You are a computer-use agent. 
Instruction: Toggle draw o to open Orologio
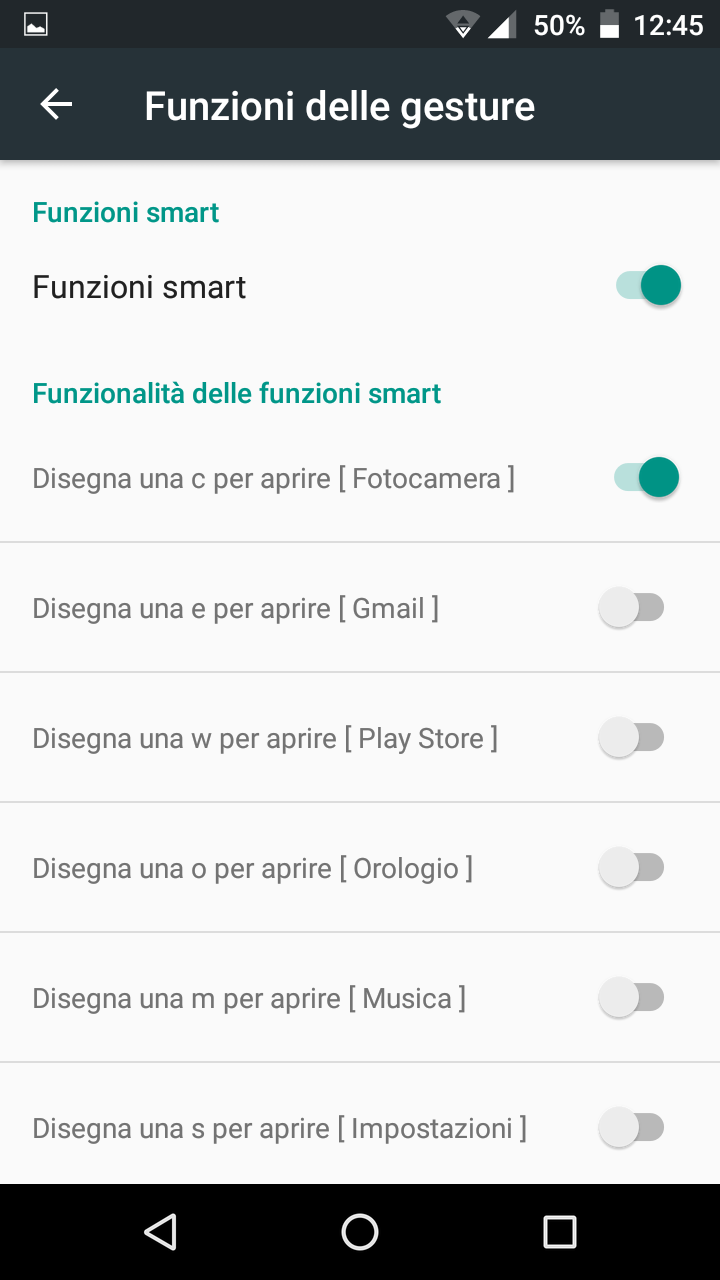point(631,868)
